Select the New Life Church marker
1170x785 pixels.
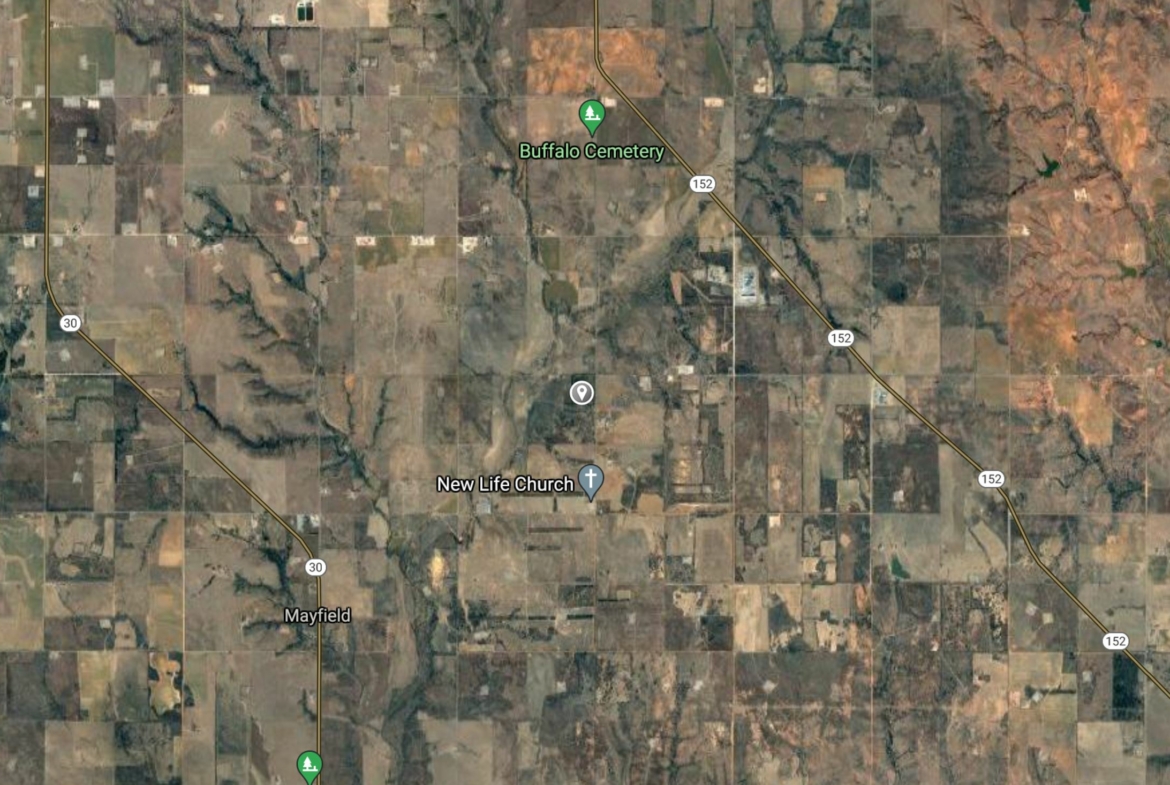(591, 481)
